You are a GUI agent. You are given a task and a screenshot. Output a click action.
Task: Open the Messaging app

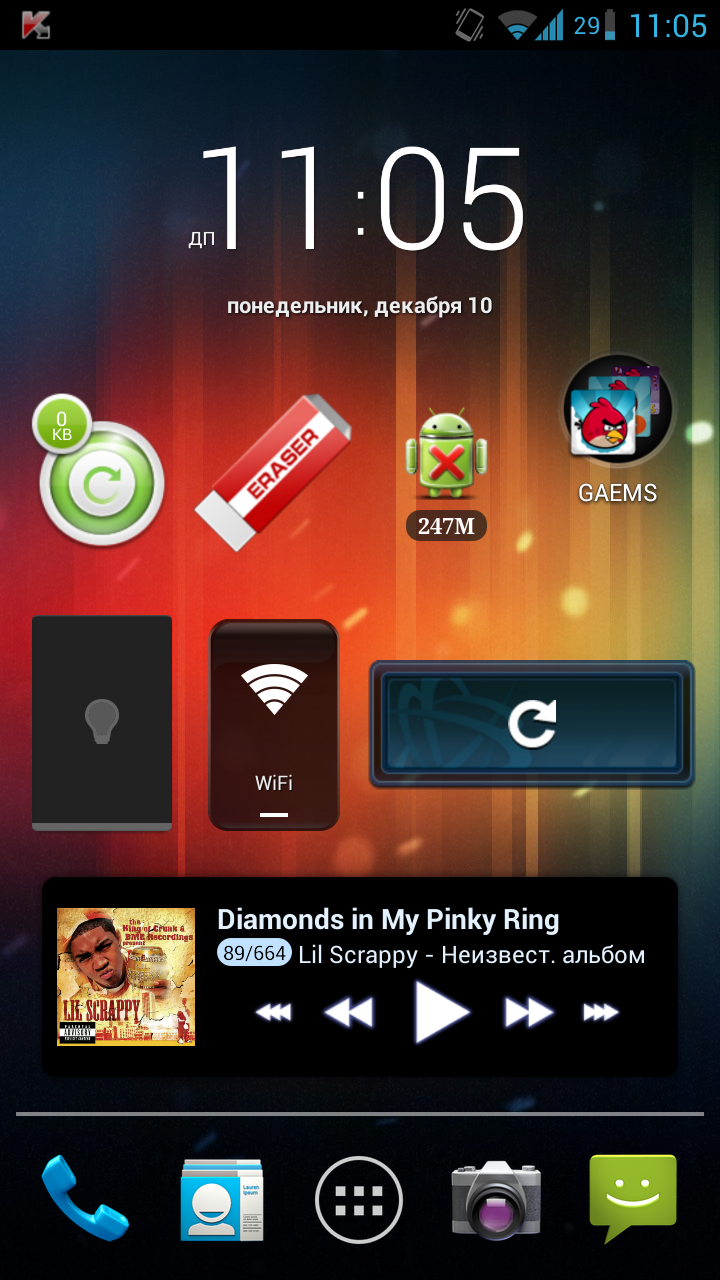pyautogui.click(x=633, y=1197)
